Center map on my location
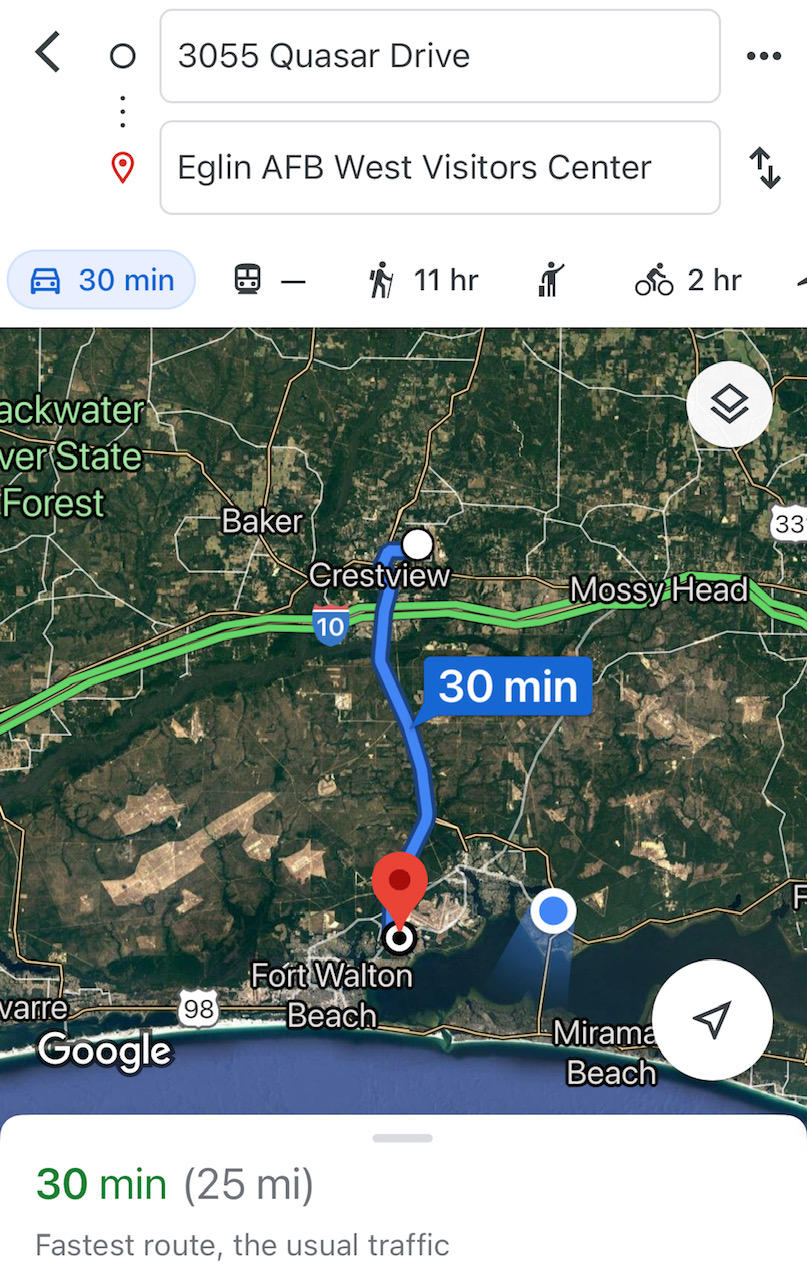The height and width of the screenshot is (1280, 807). pos(711,1019)
